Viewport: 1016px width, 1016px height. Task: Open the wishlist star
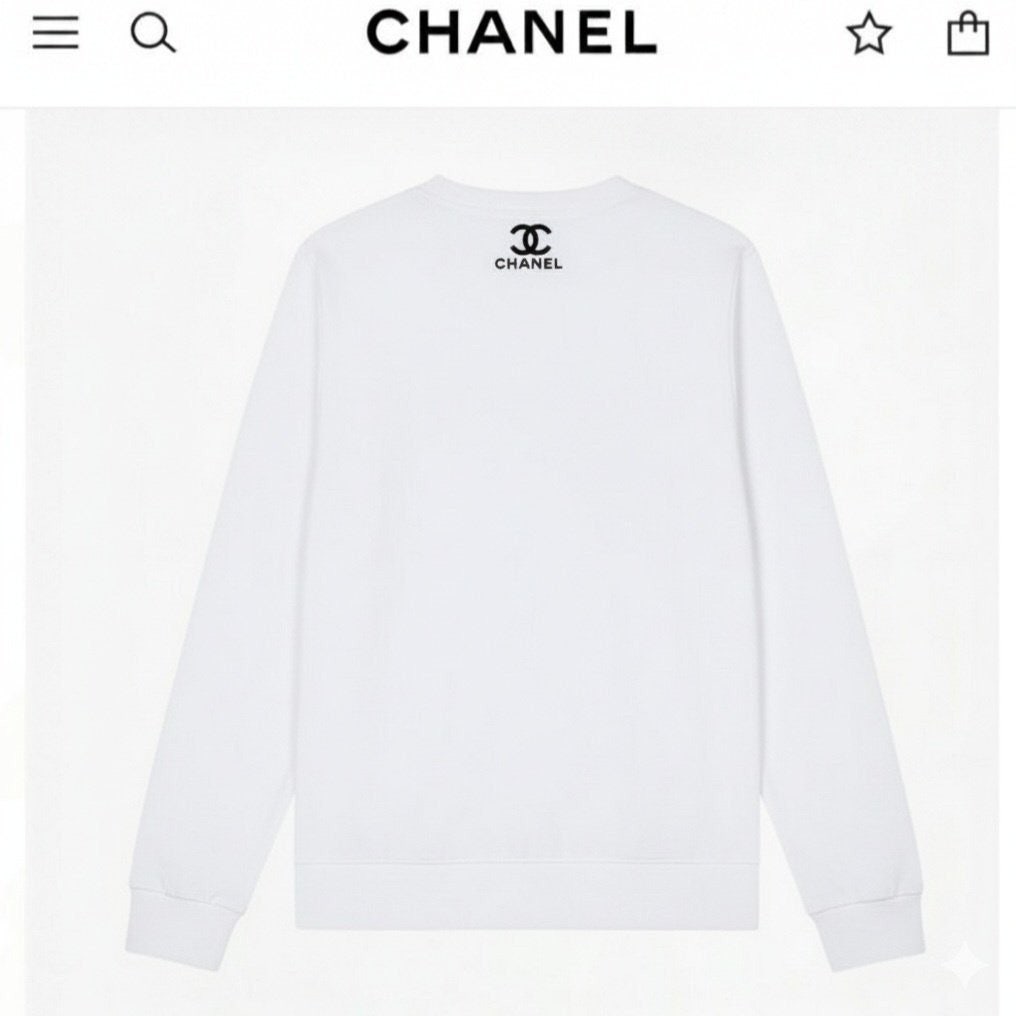[x=868, y=35]
